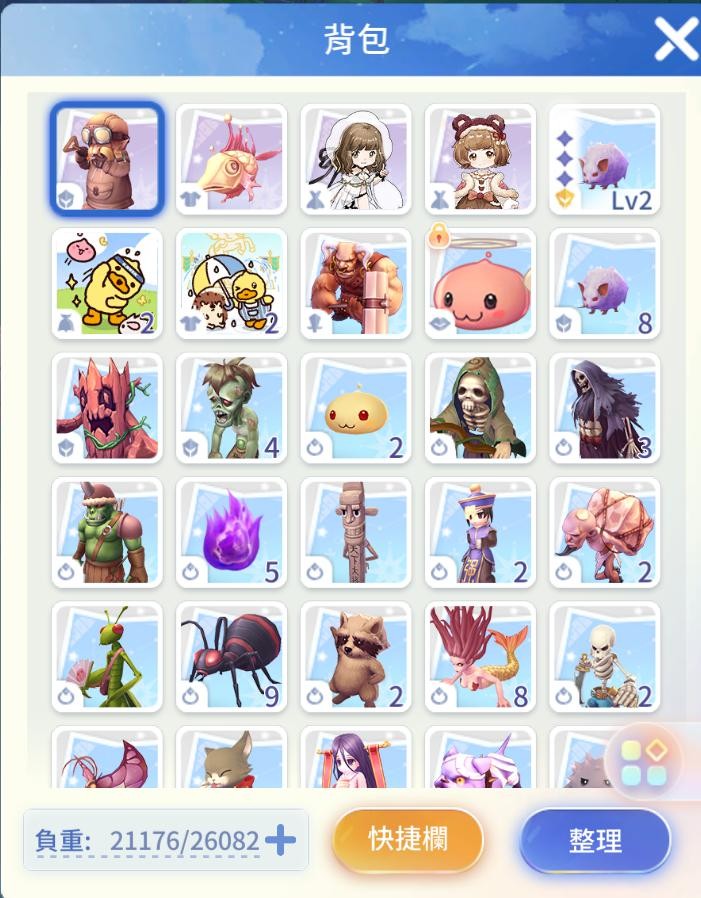The width and height of the screenshot is (701, 898).
Task: Select the black spider card
Action: pos(231,656)
